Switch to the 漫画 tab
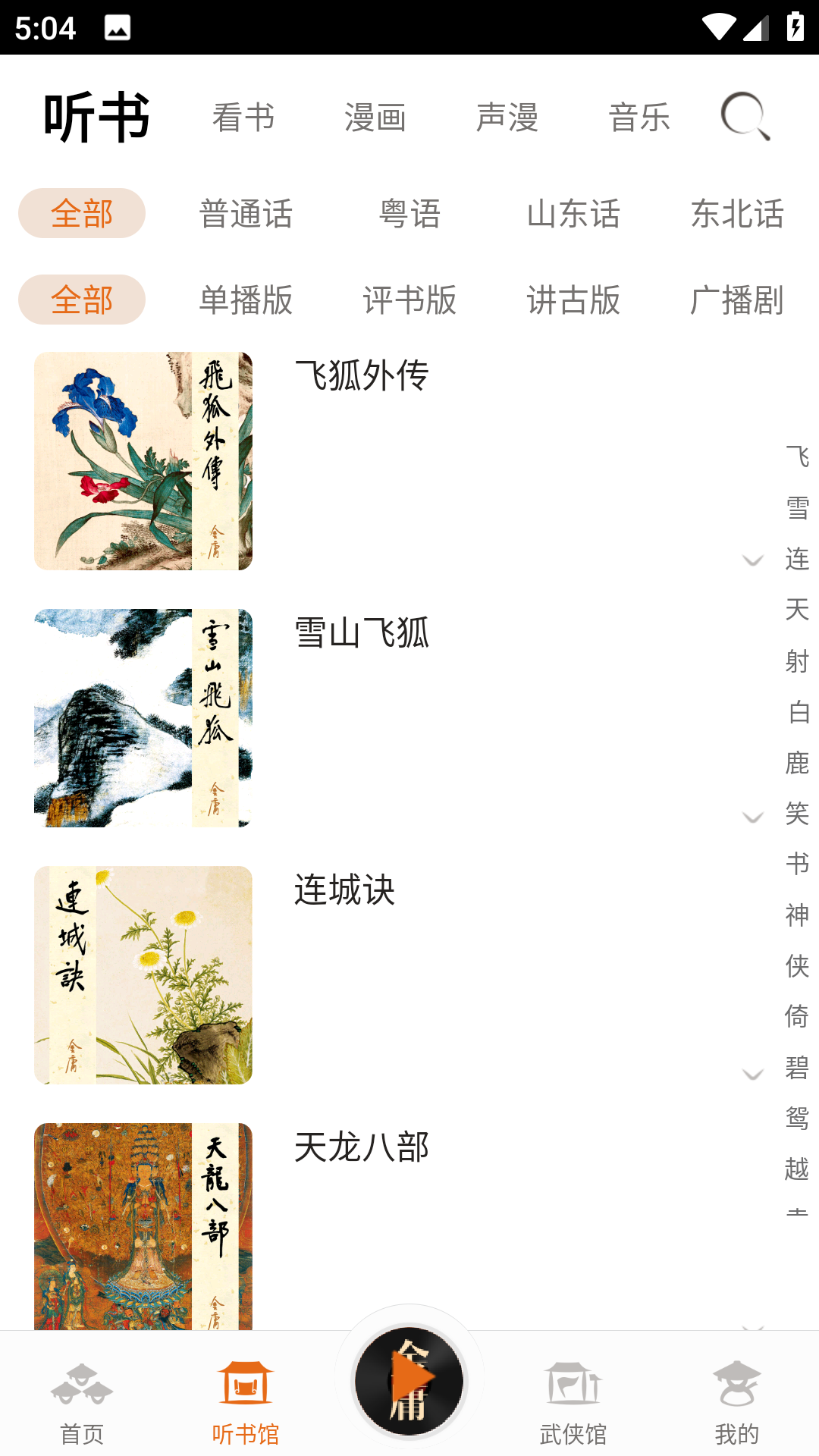 coord(375,118)
